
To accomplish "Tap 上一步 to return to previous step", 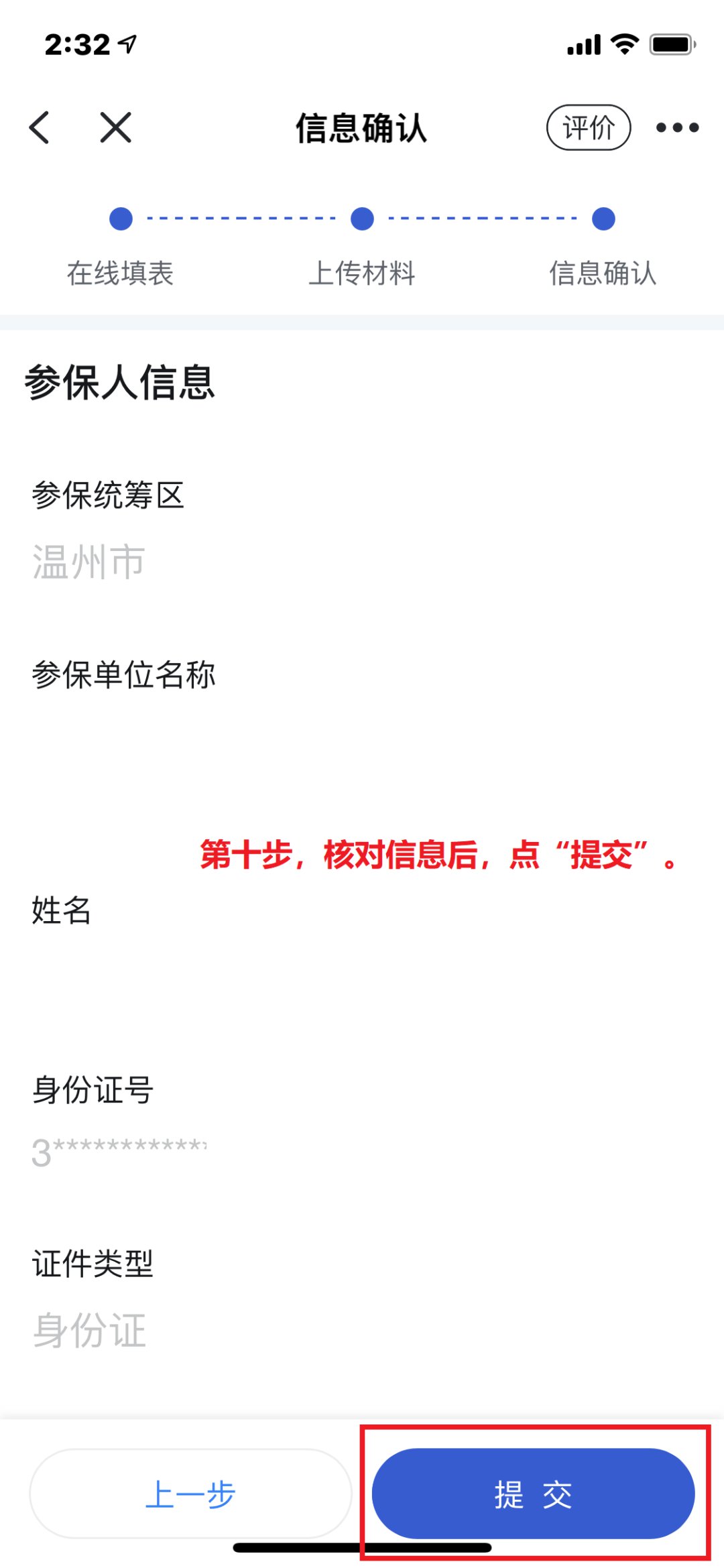I will pyautogui.click(x=191, y=1494).
